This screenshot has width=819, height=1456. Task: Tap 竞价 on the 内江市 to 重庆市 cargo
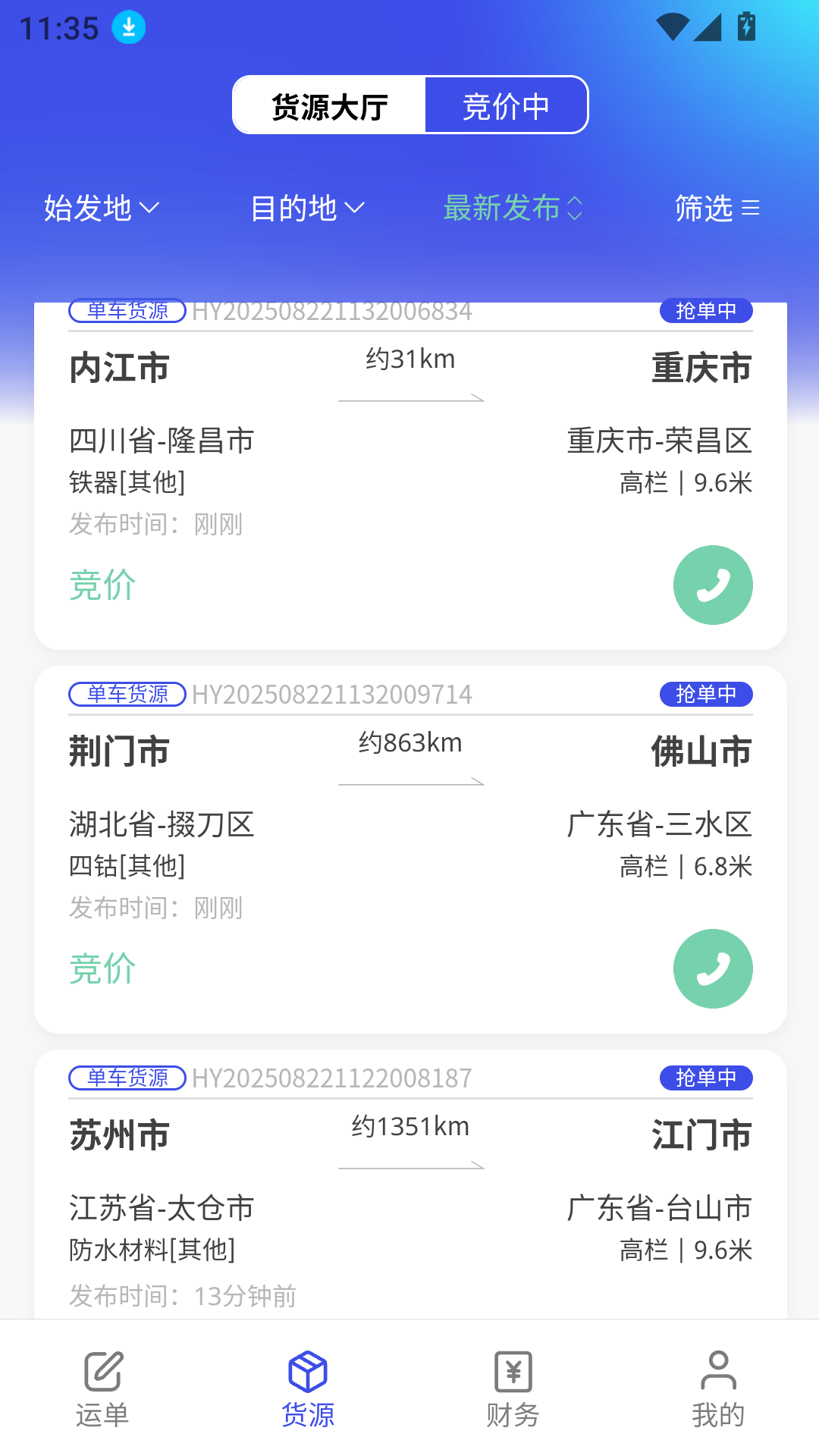point(102,585)
